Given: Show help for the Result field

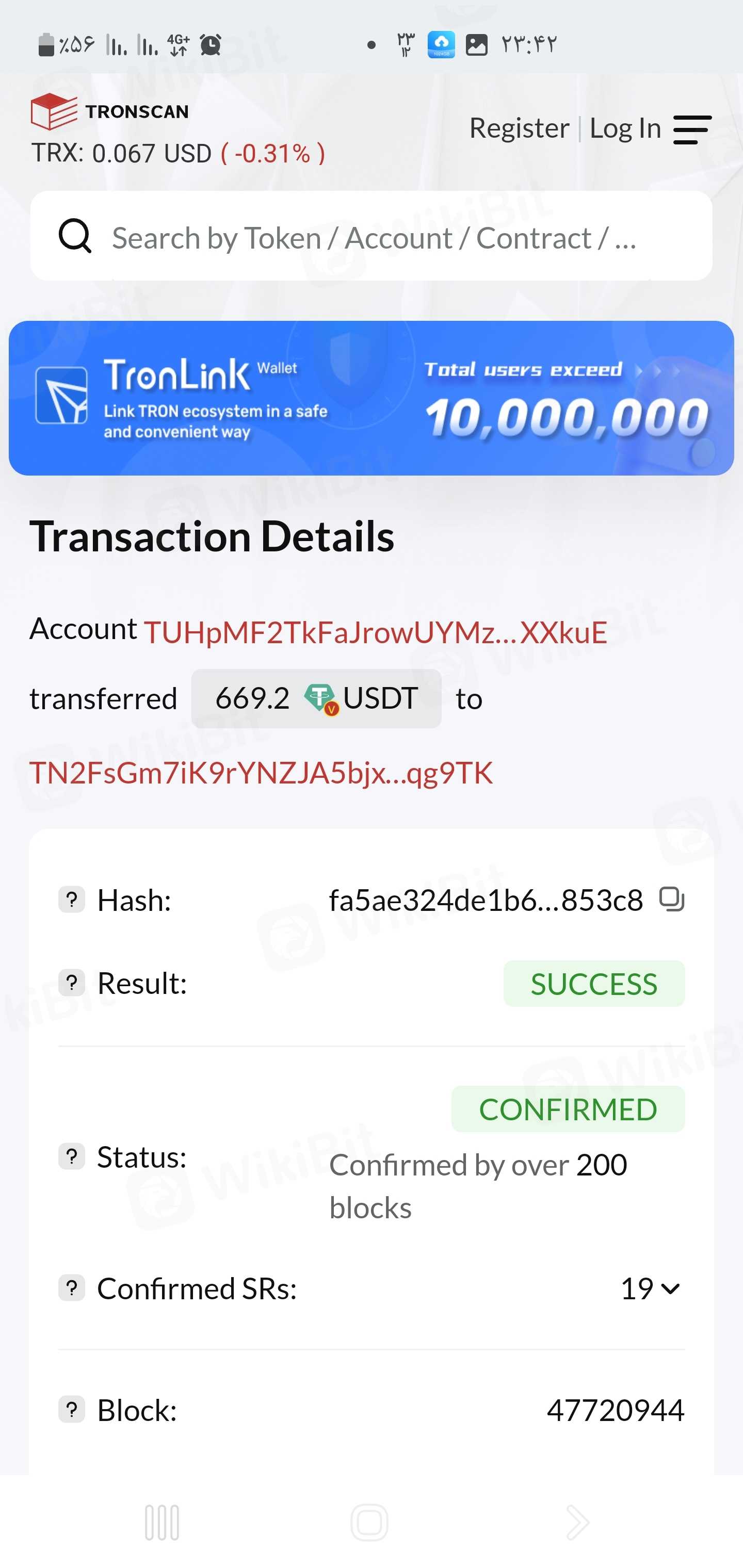Looking at the screenshot, I should (x=72, y=983).
